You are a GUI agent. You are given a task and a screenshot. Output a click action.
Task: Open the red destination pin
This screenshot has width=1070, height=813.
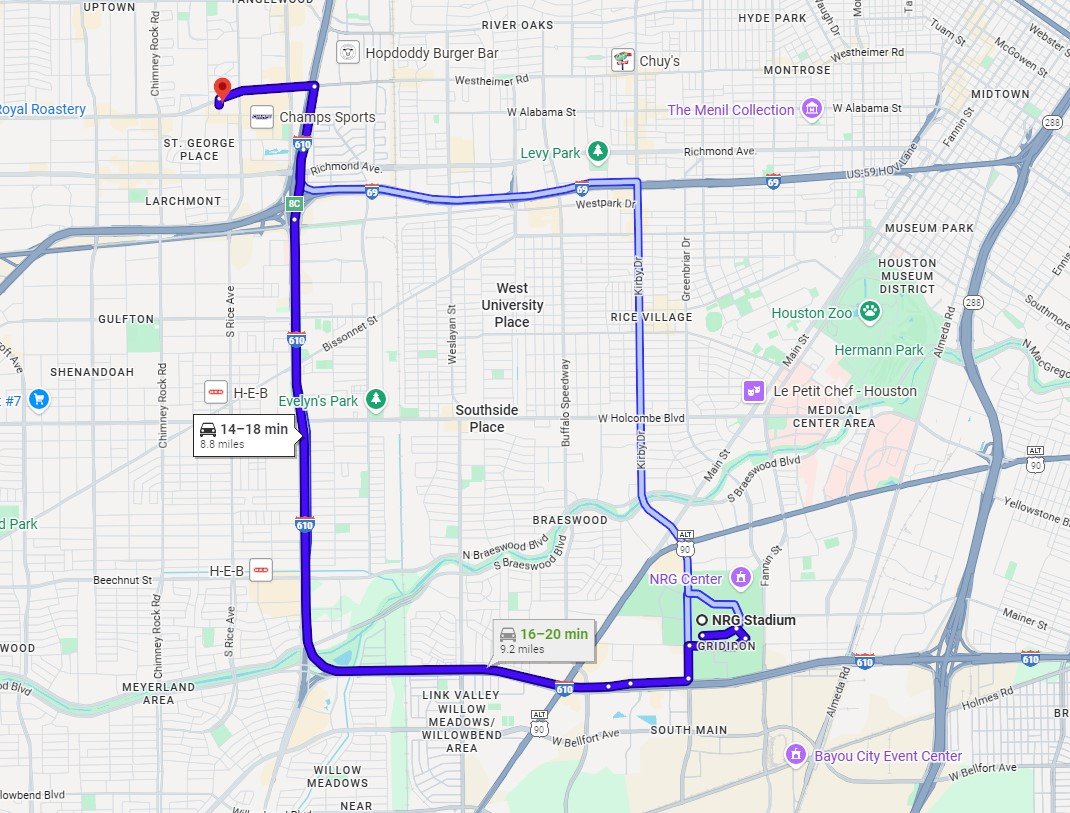223,90
